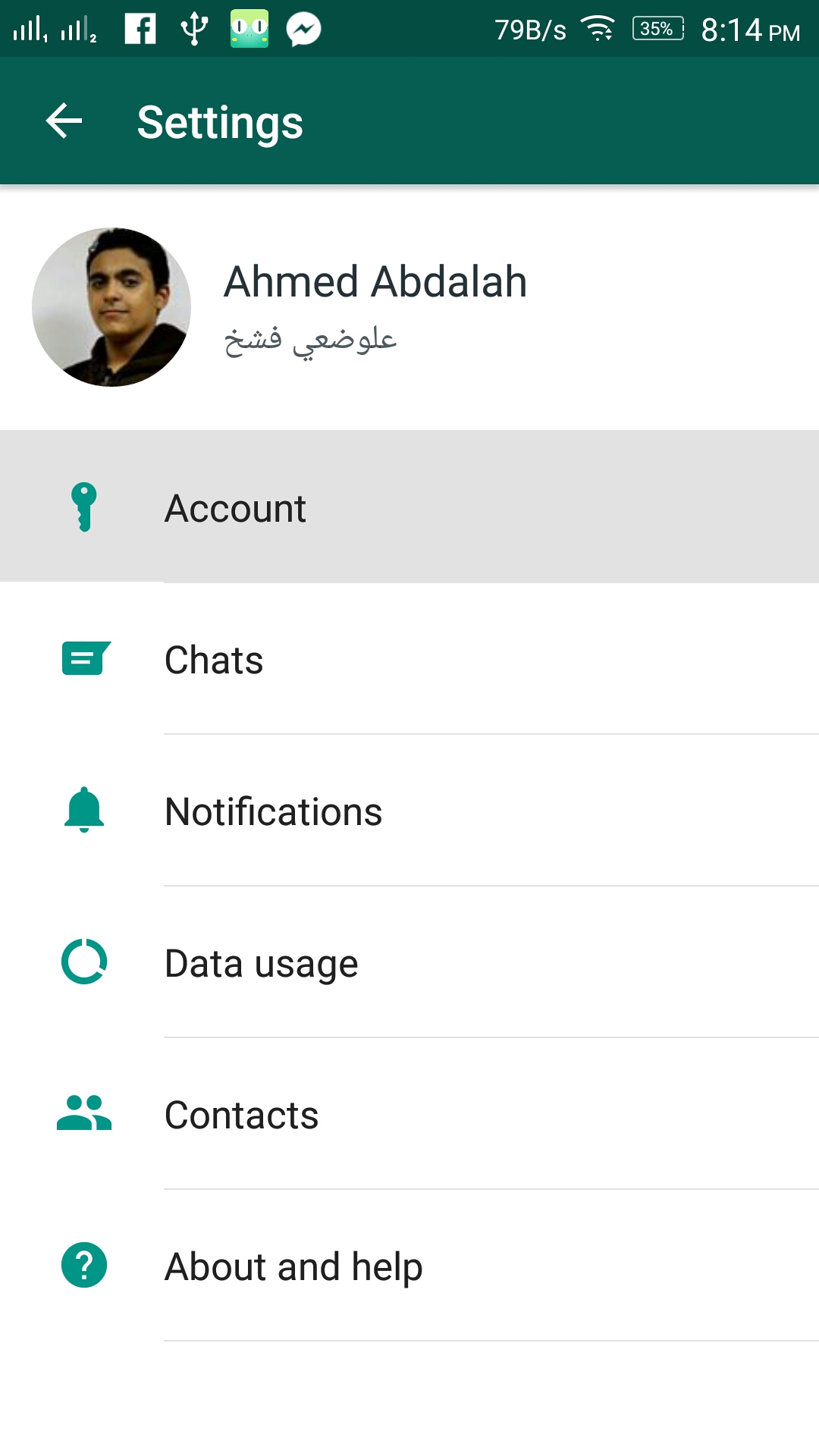Open About and help
Screen dimensions: 819x1456
pyautogui.click(x=409, y=1265)
